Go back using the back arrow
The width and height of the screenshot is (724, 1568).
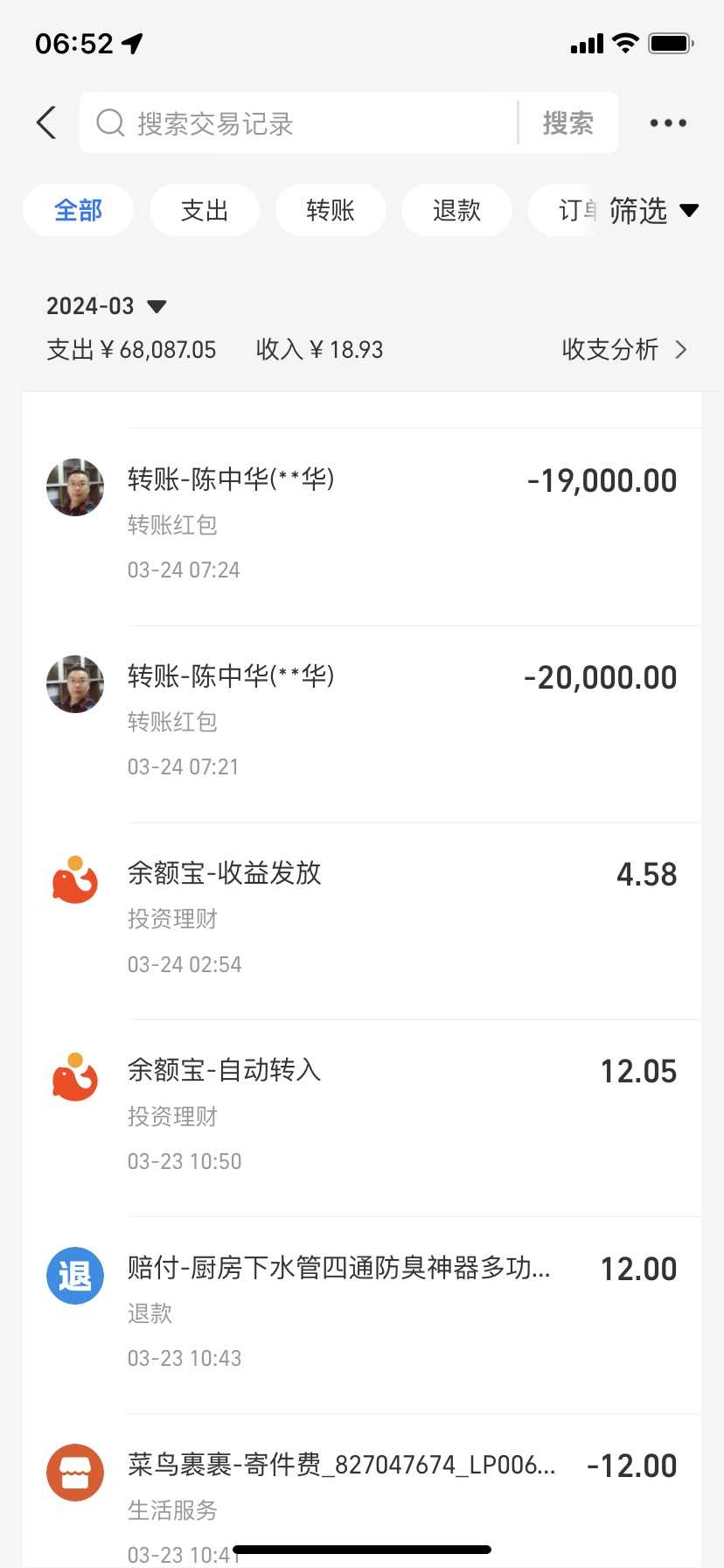[47, 123]
